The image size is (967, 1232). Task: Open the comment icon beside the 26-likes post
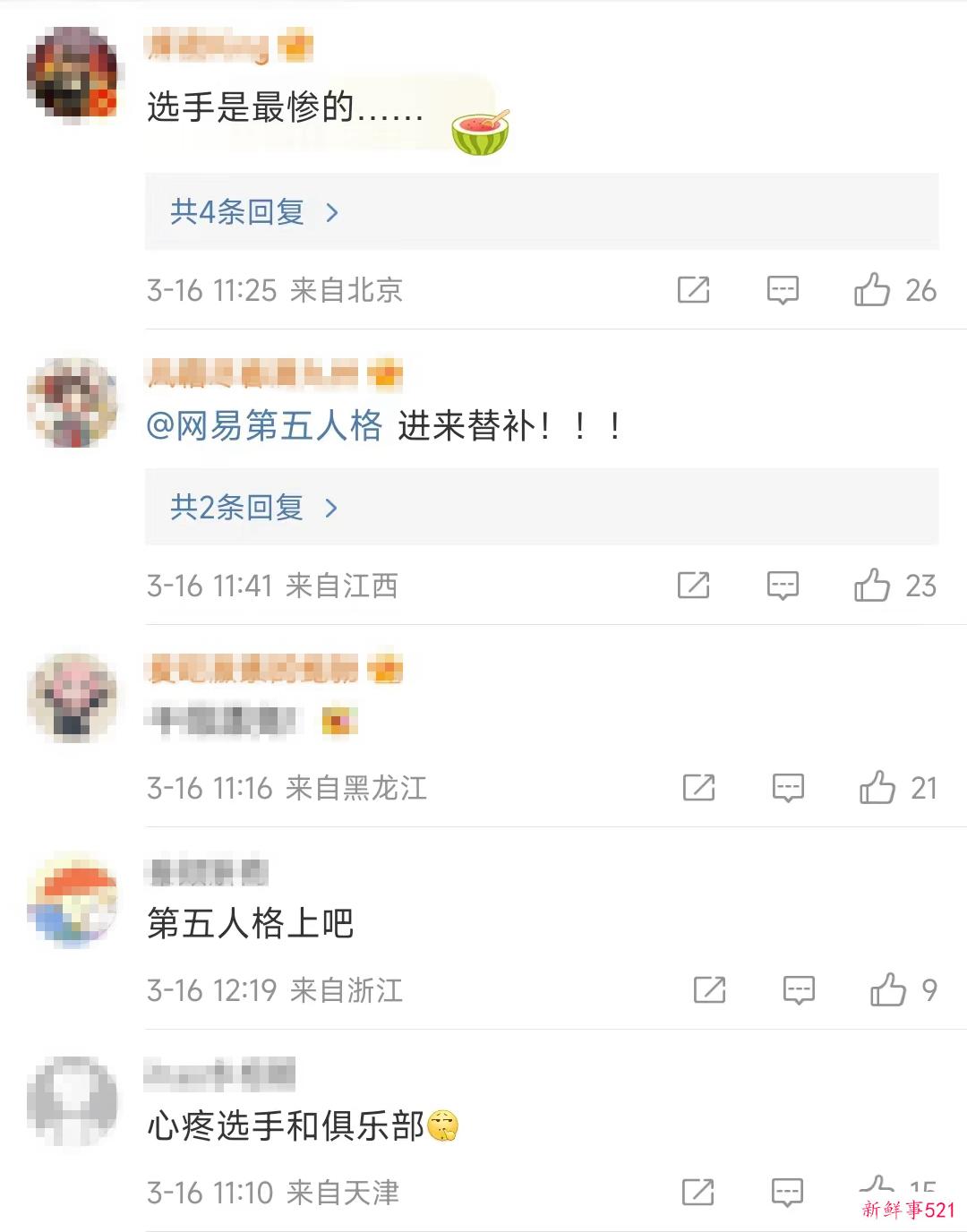tap(783, 290)
